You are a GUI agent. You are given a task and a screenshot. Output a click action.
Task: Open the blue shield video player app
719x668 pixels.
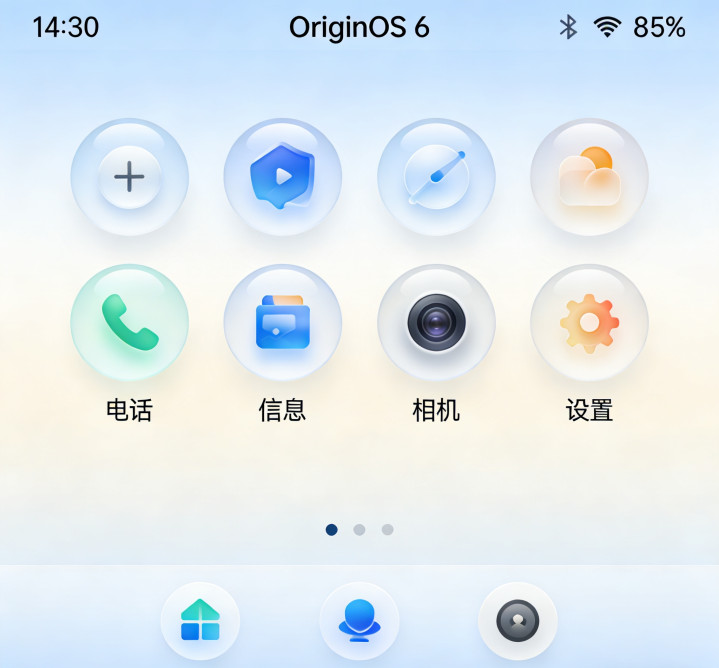[x=283, y=177]
